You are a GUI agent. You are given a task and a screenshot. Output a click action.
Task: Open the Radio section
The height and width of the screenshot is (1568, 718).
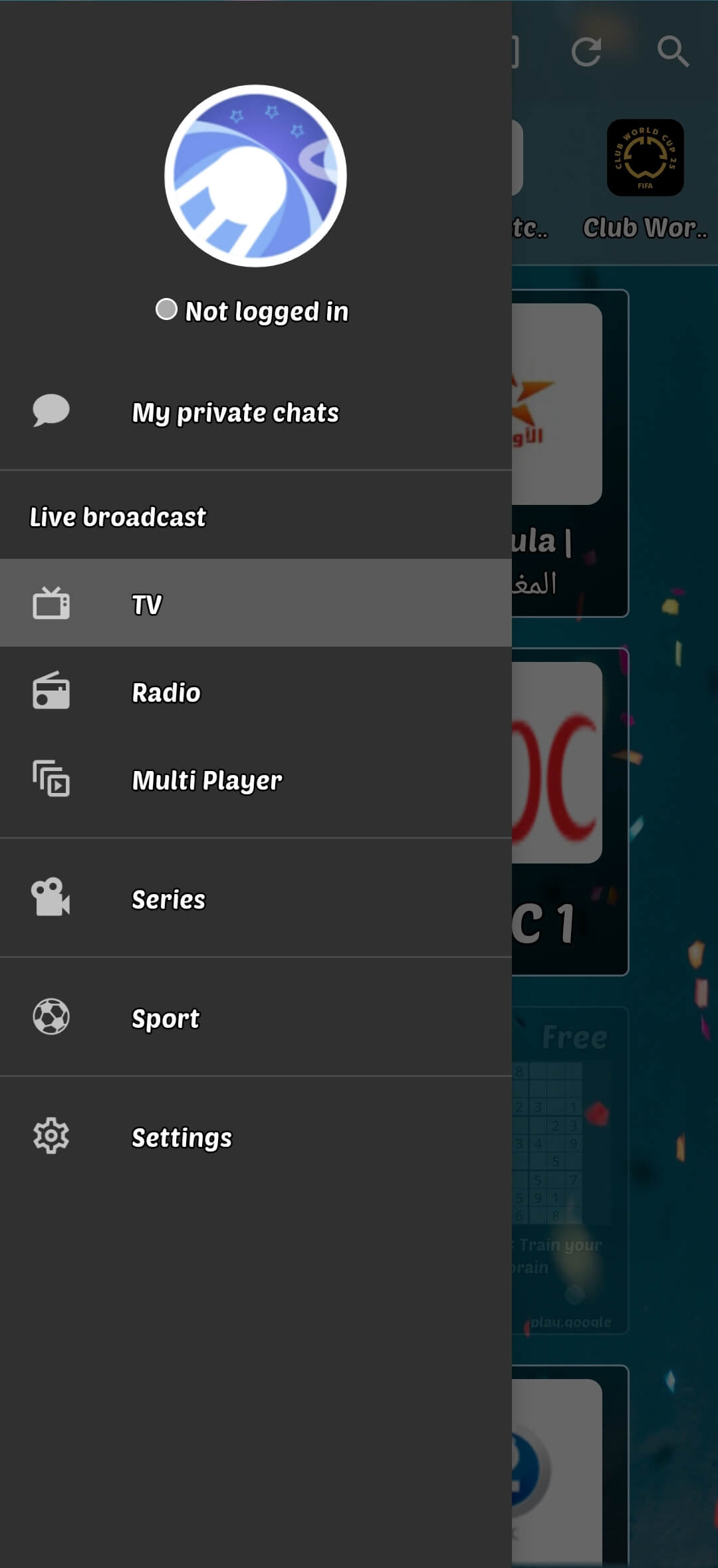click(x=255, y=693)
